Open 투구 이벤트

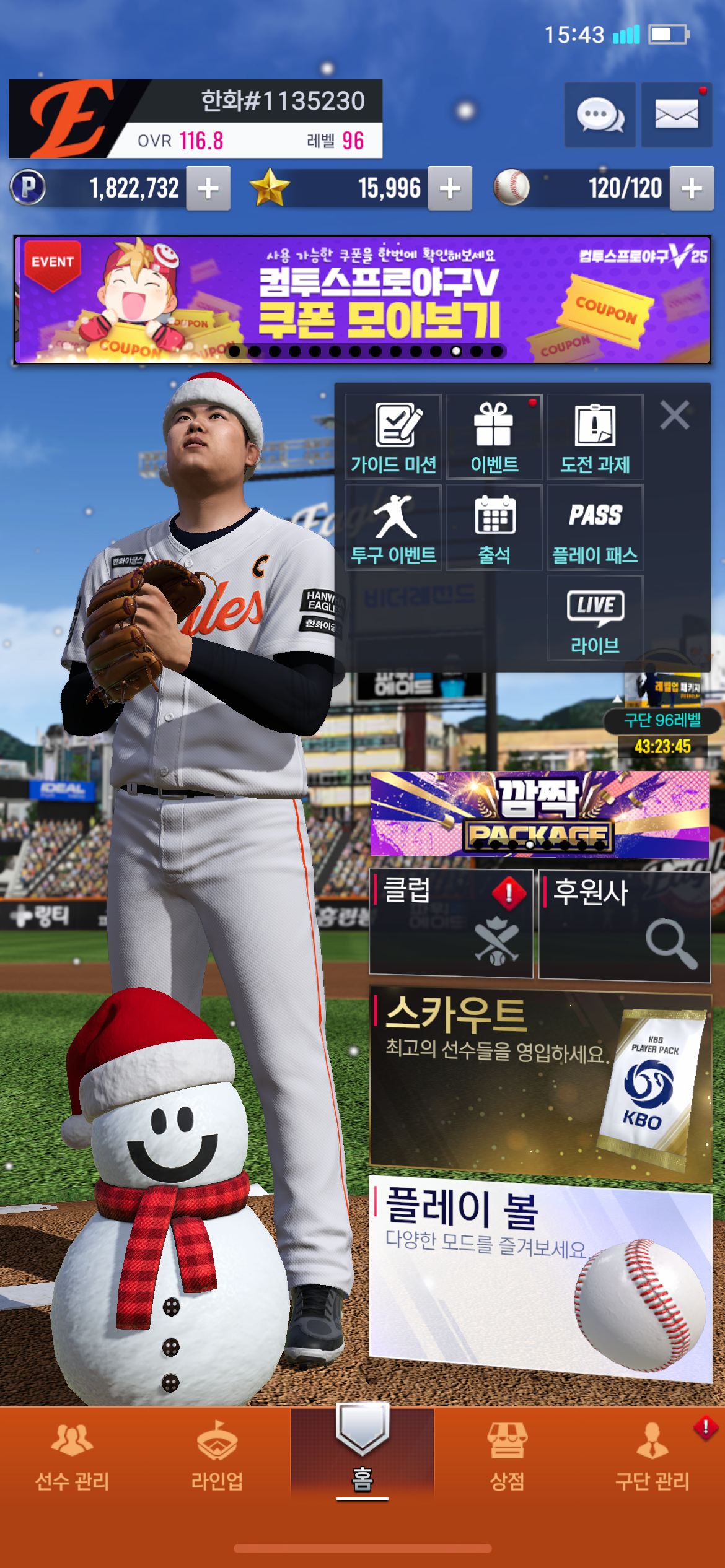coord(393,528)
